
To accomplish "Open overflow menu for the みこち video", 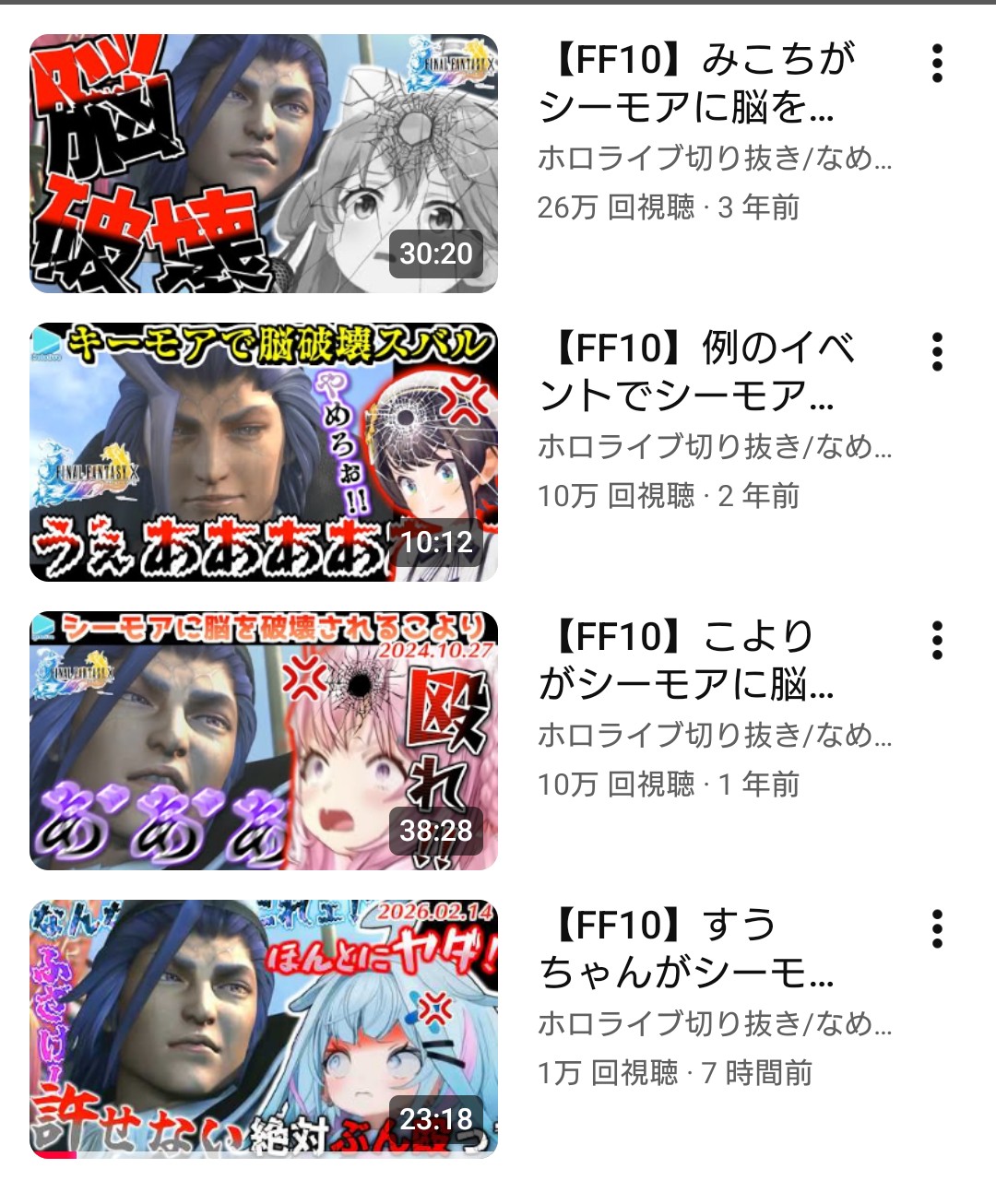I will [937, 64].
